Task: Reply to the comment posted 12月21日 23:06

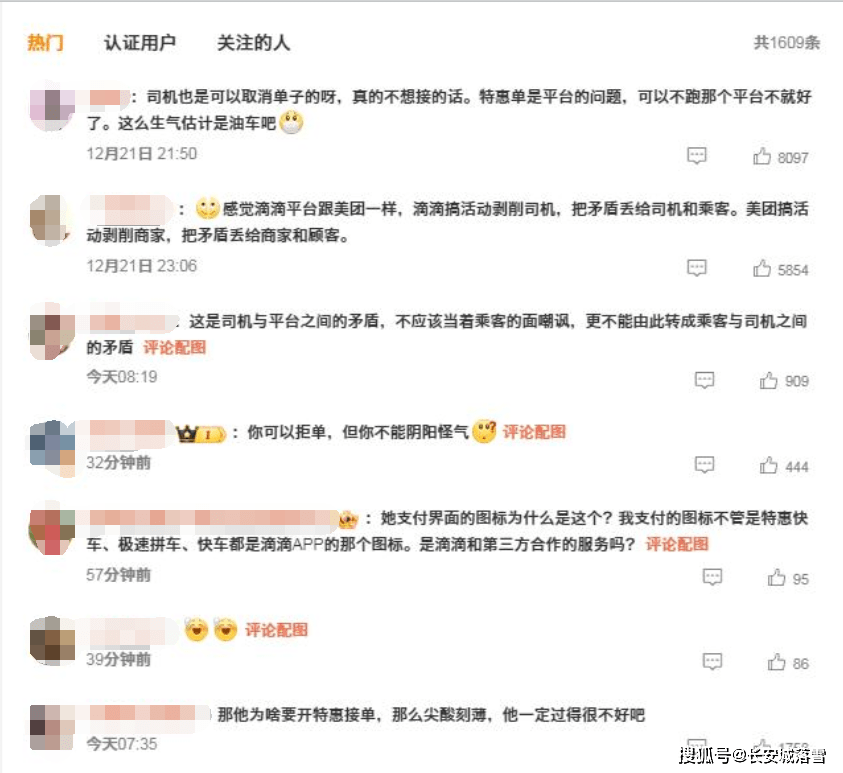Action: pos(697,268)
